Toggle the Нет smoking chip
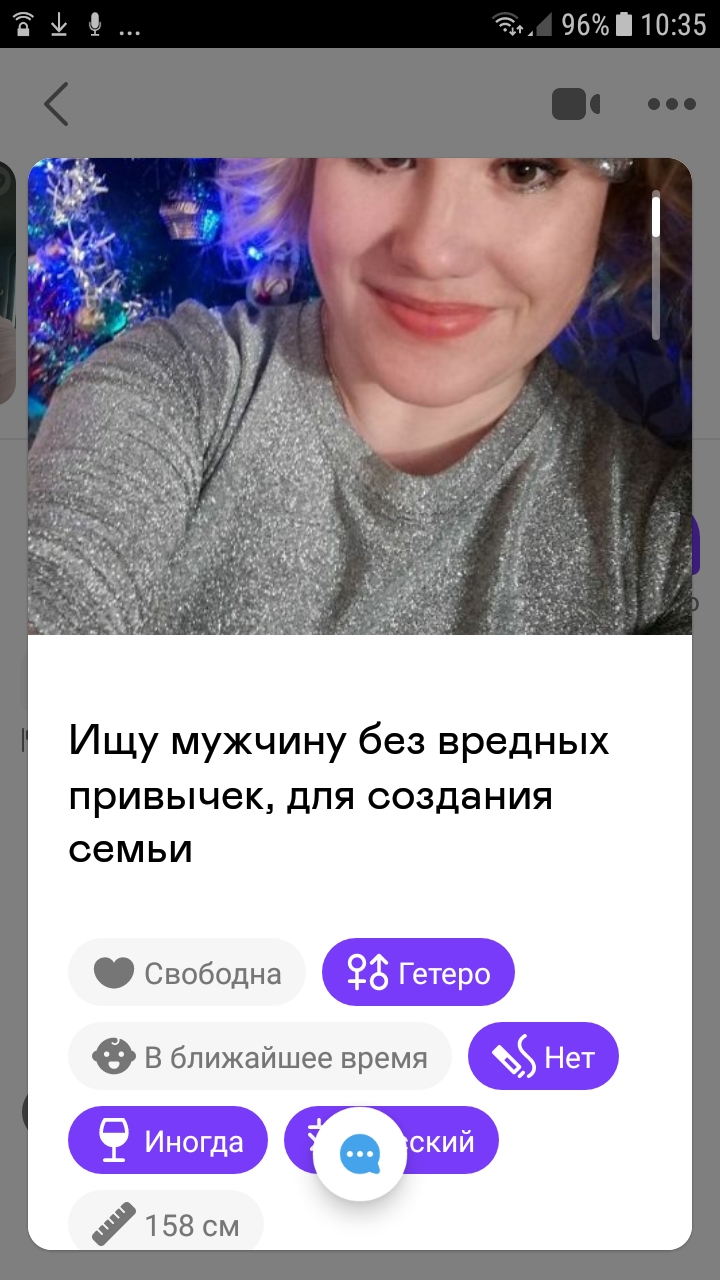720x1280 pixels. pyautogui.click(x=543, y=1056)
